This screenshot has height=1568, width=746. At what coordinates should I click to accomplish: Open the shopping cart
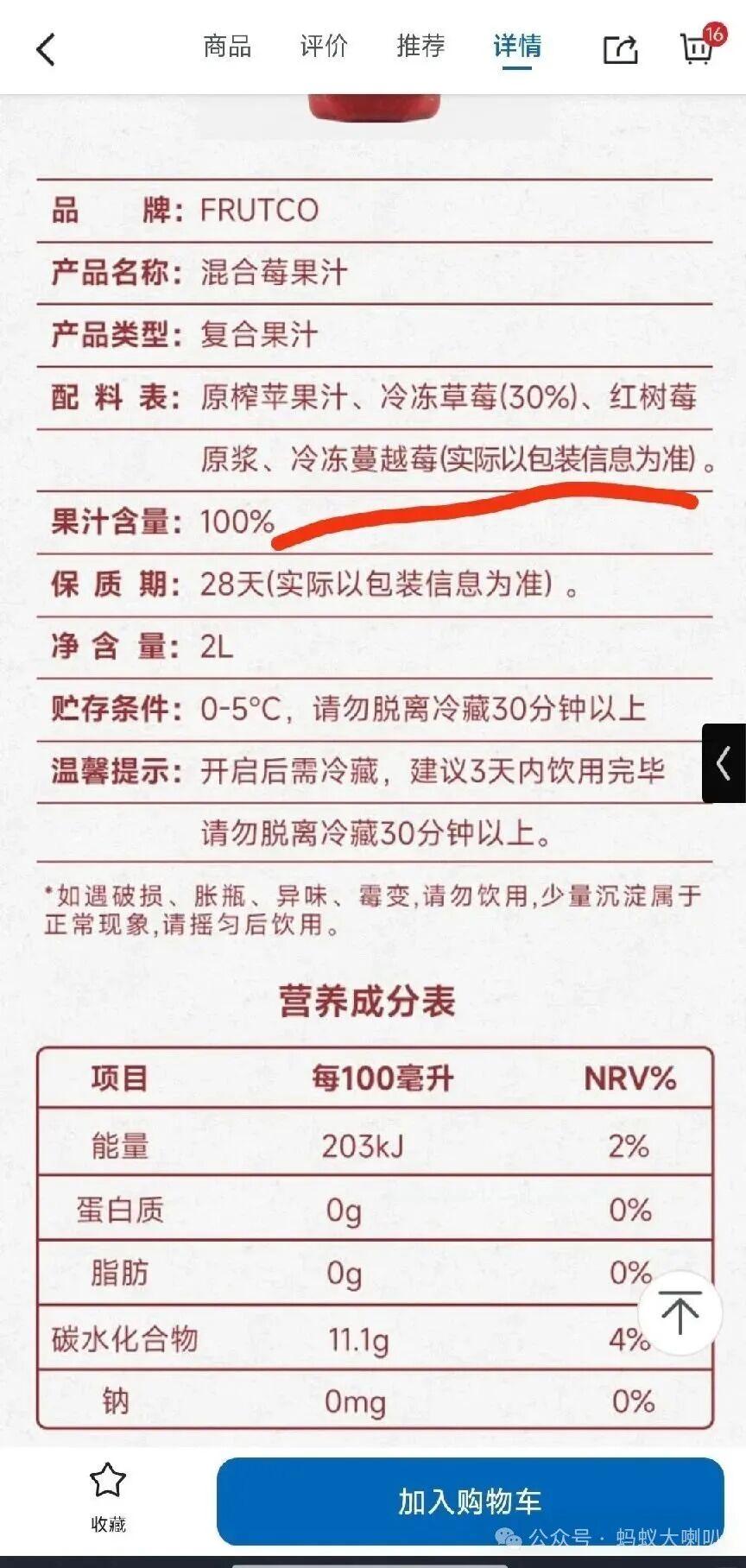698,47
